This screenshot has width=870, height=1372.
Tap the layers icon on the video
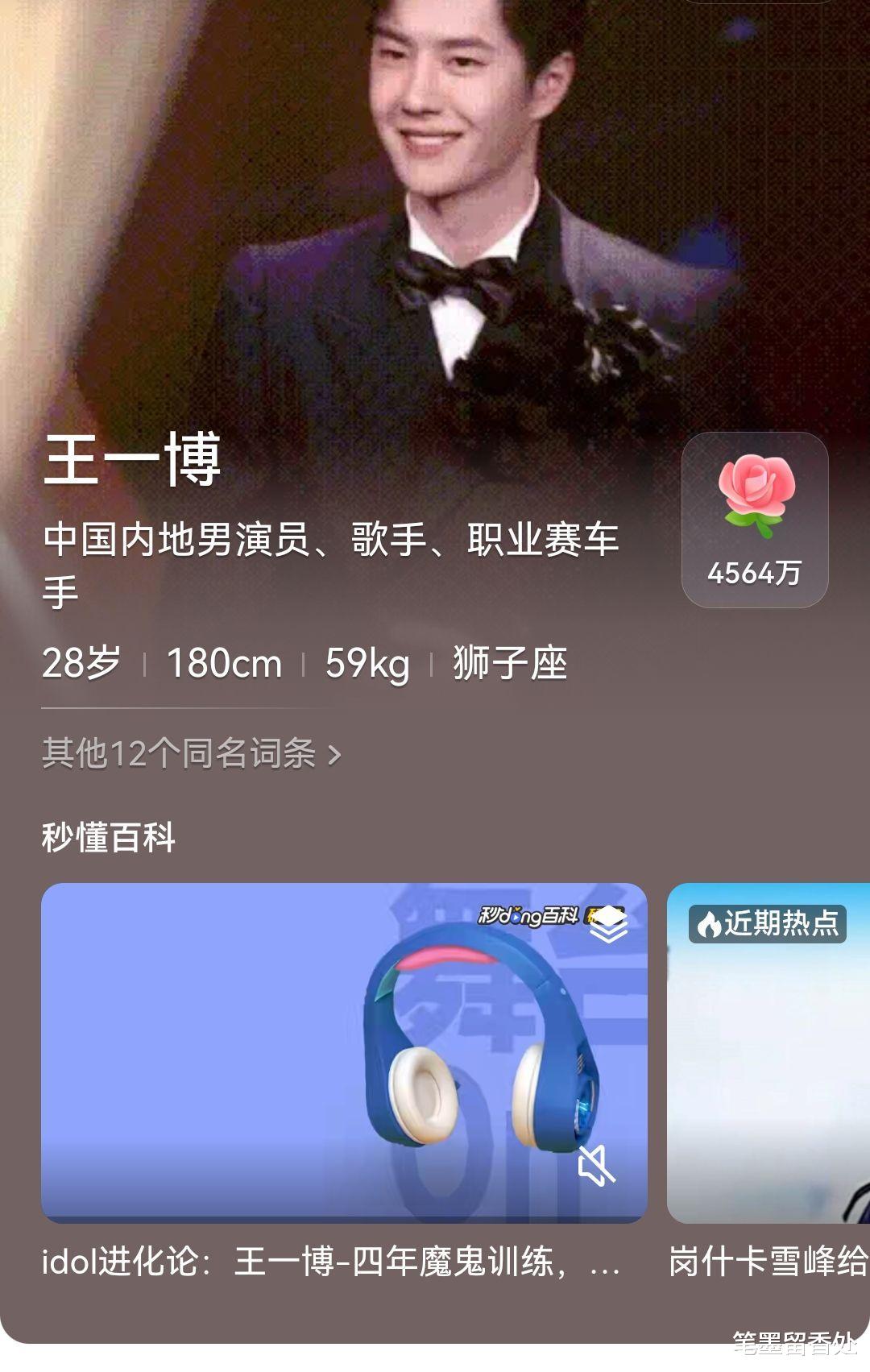[x=608, y=924]
